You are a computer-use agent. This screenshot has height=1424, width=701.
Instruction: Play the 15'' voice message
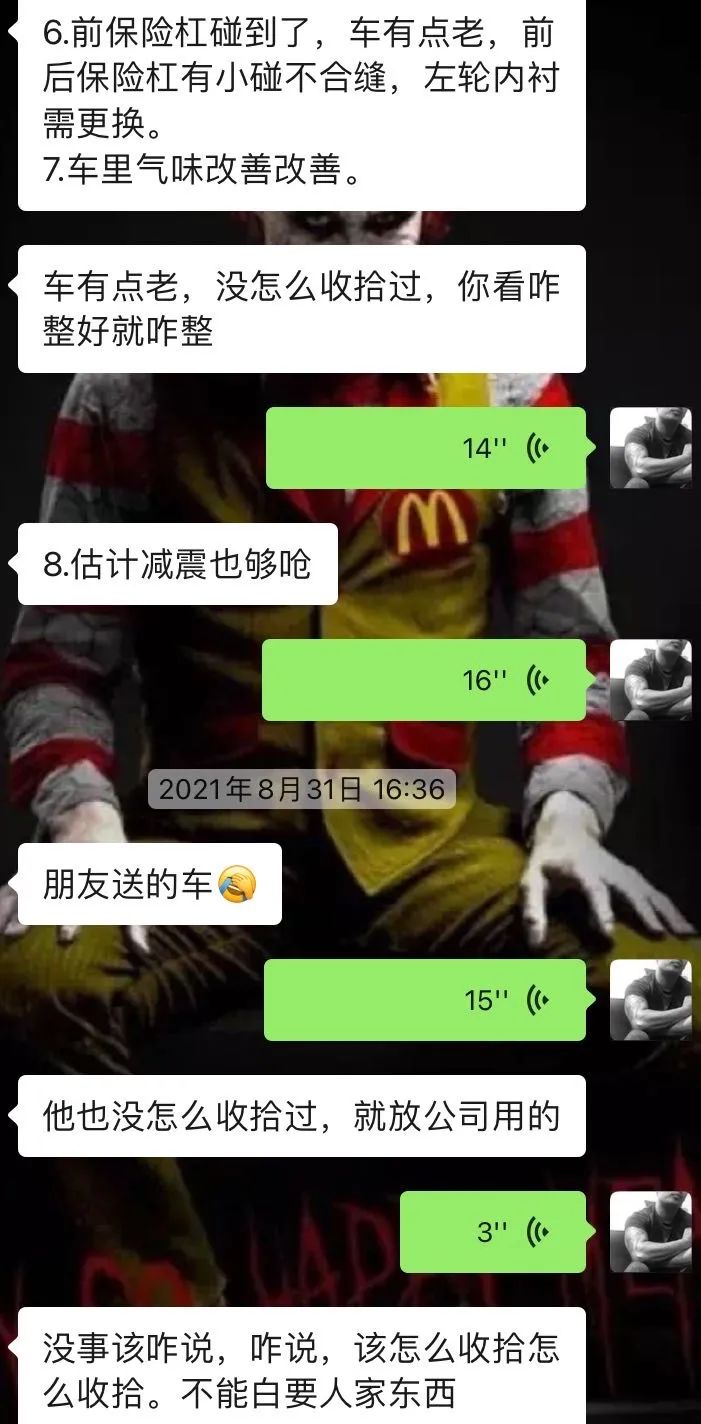pos(425,999)
